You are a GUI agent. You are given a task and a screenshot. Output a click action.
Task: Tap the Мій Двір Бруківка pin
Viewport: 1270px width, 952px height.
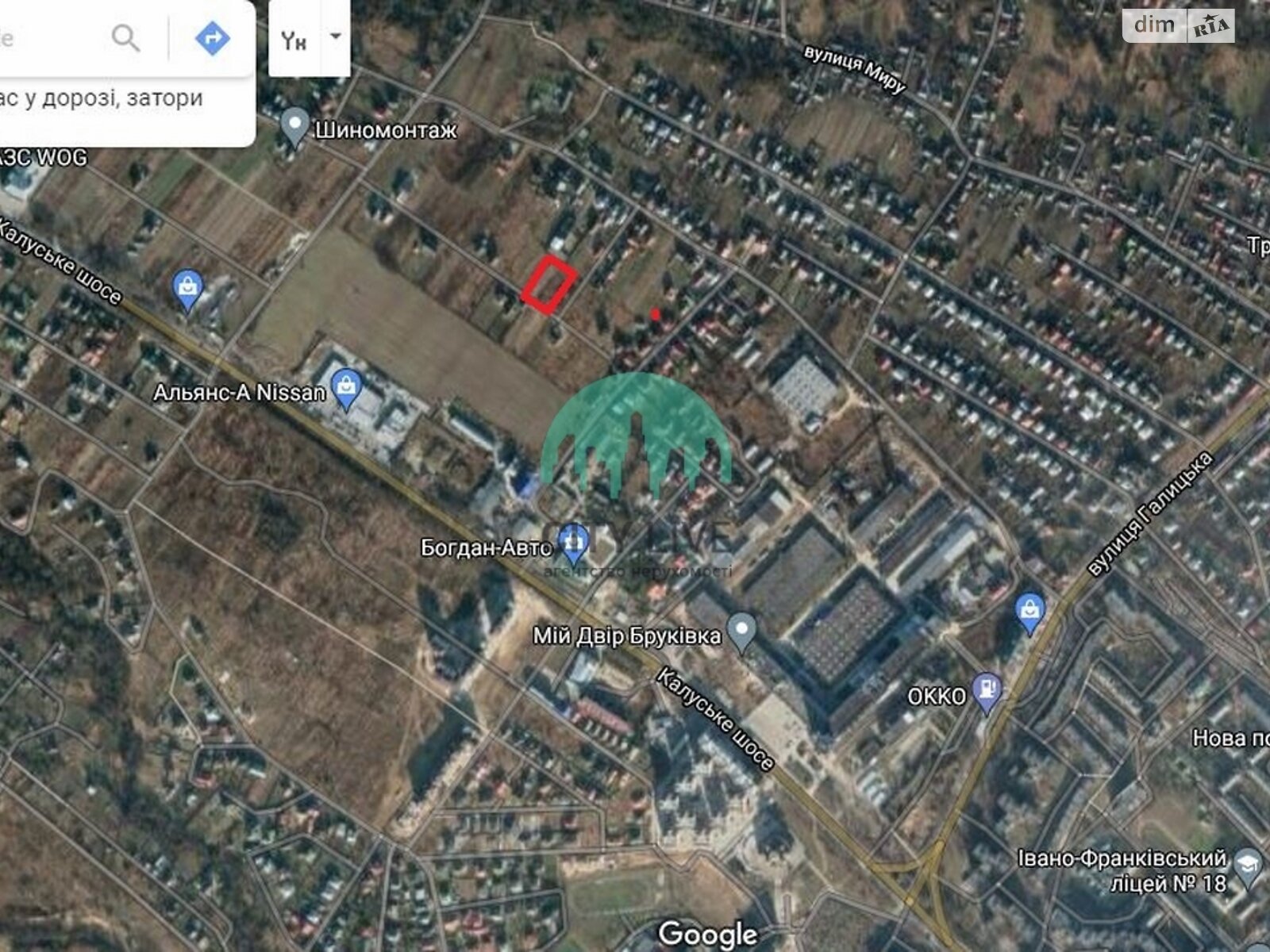pos(742,632)
